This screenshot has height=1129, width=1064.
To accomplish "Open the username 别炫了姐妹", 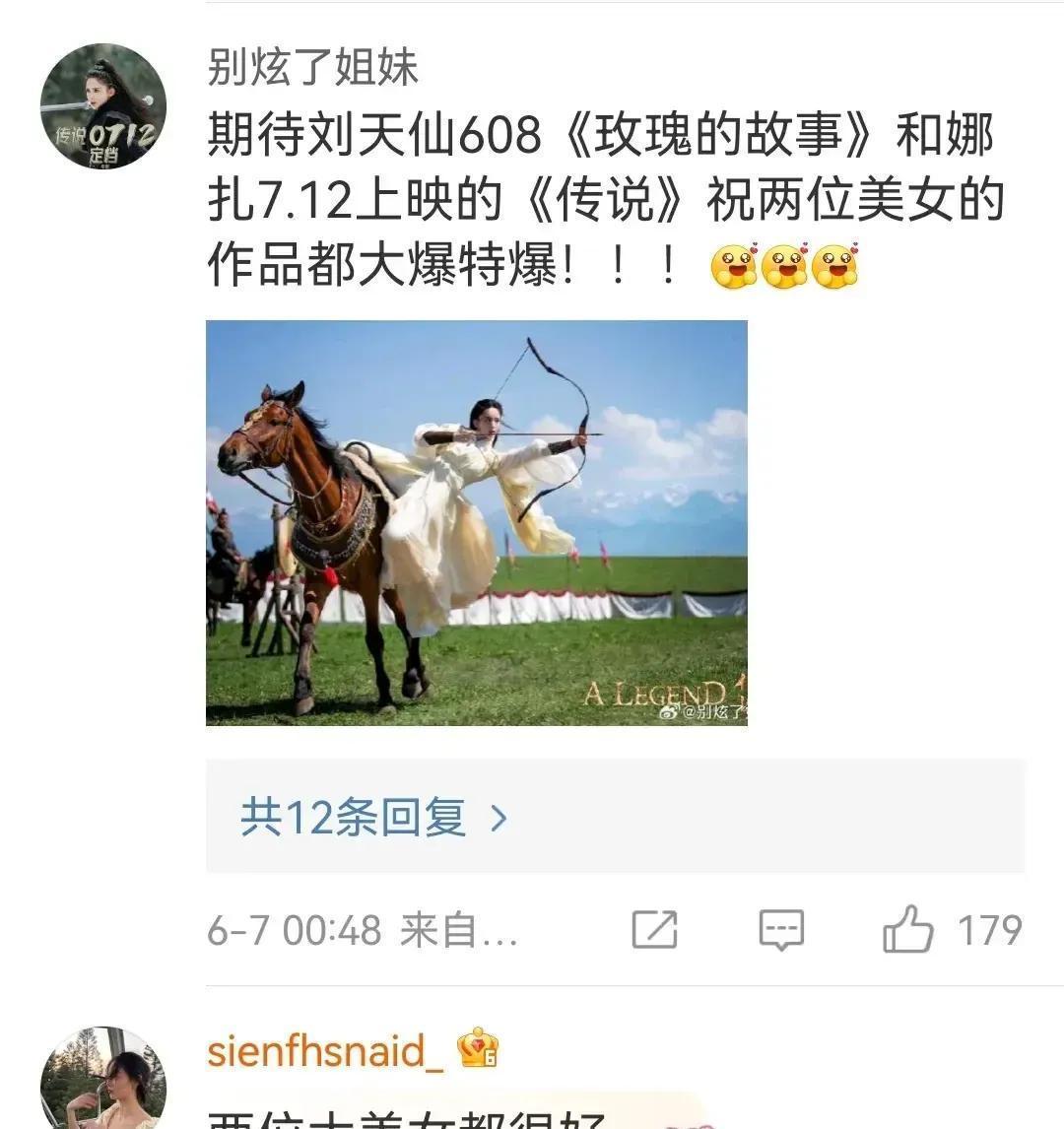I will (x=312, y=68).
